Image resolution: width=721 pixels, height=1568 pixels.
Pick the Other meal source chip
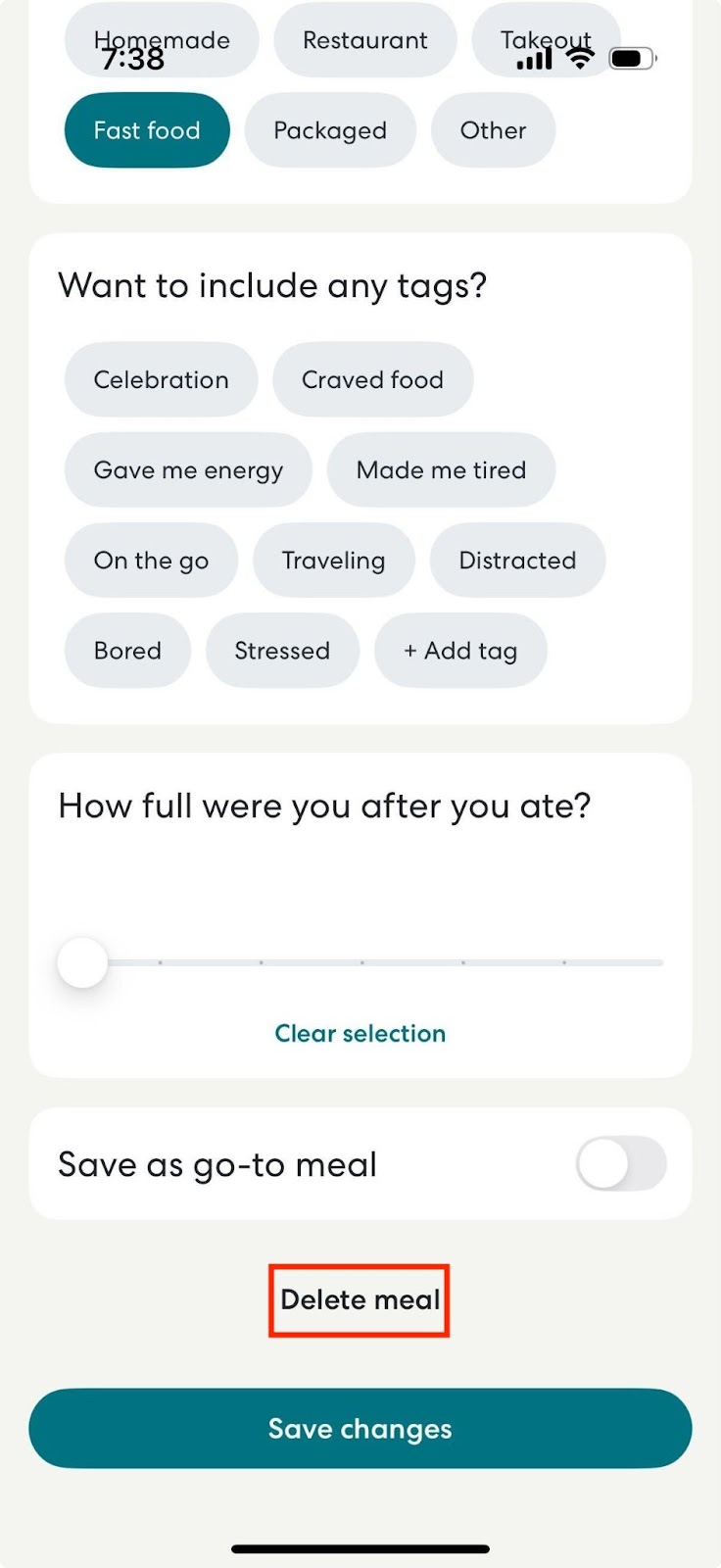pos(493,130)
